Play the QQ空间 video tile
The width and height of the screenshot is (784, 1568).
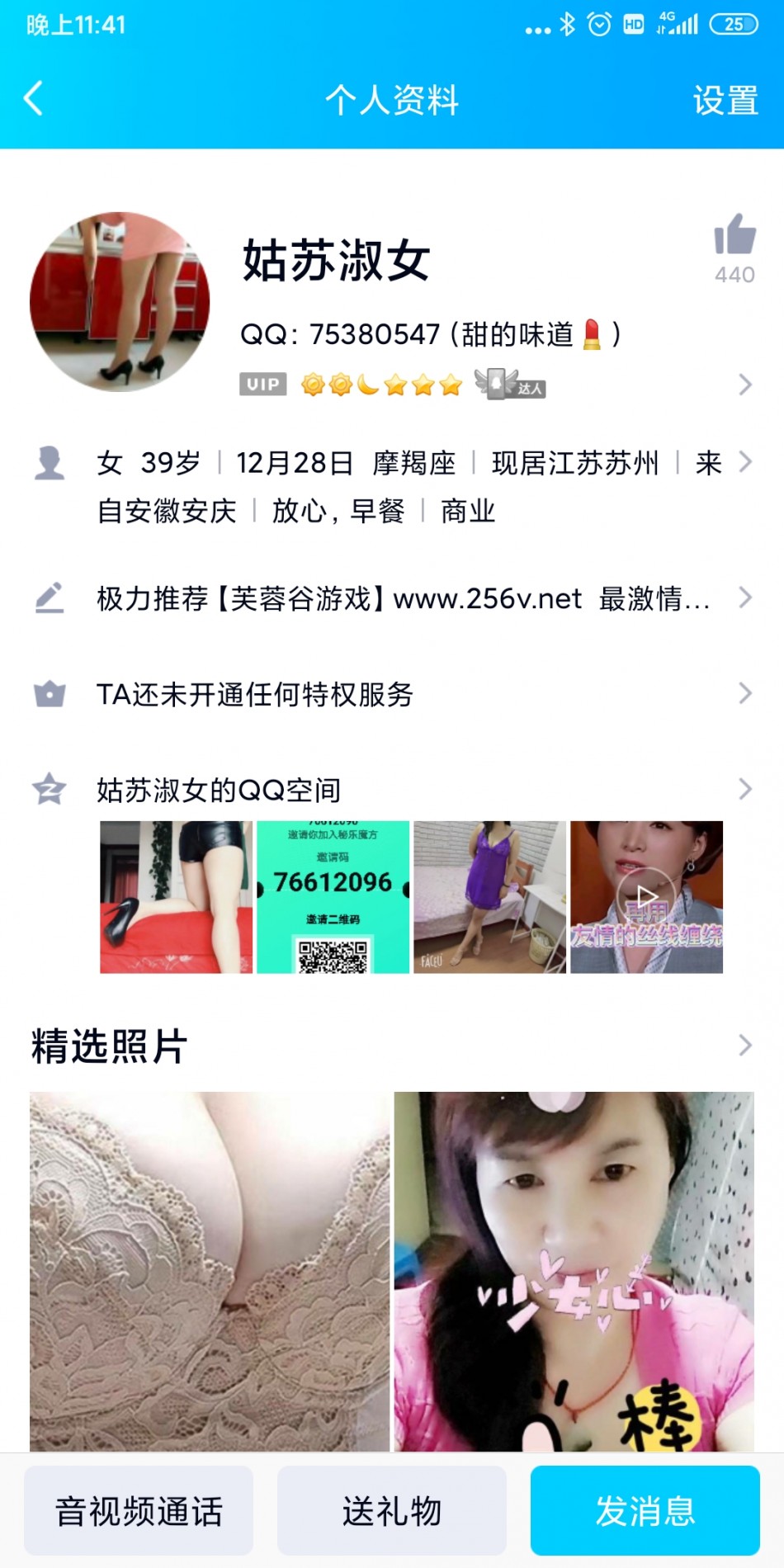(646, 897)
